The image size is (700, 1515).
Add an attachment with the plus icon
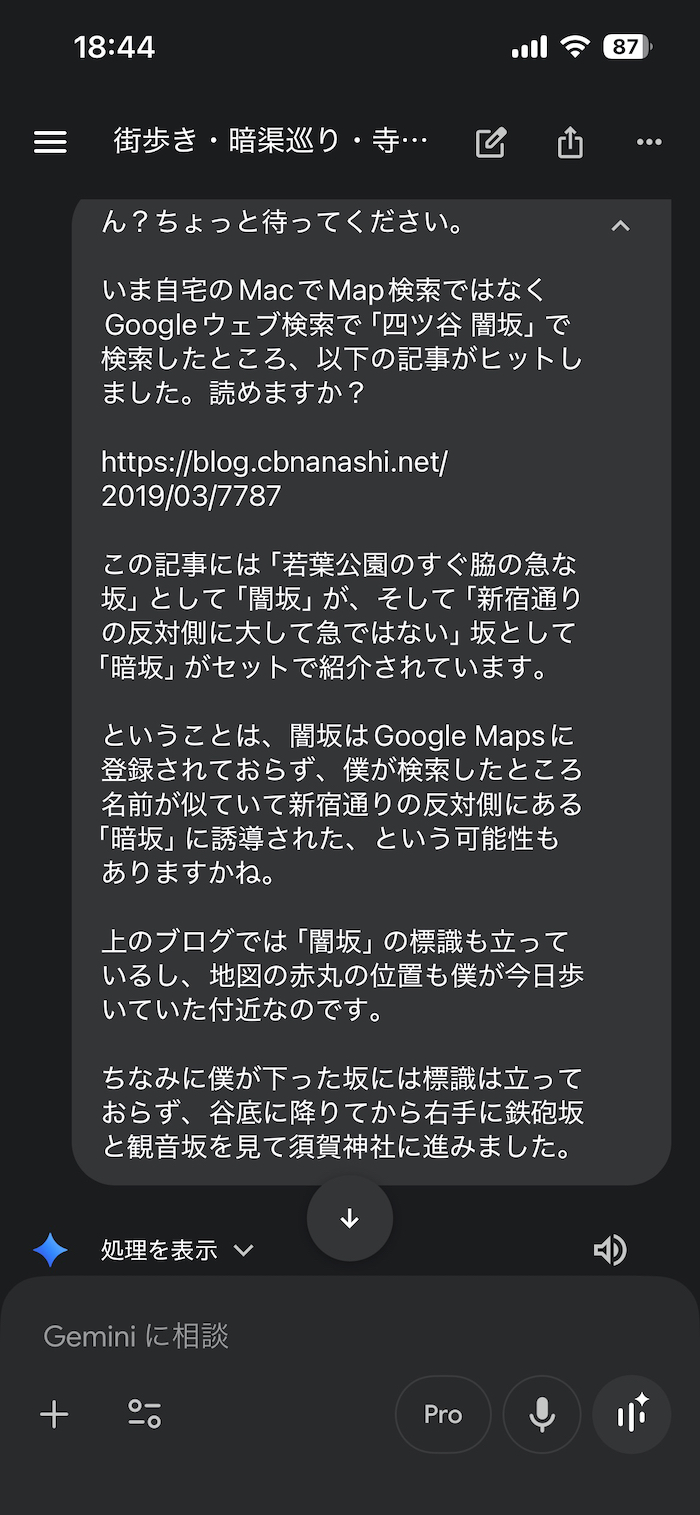(54, 1414)
